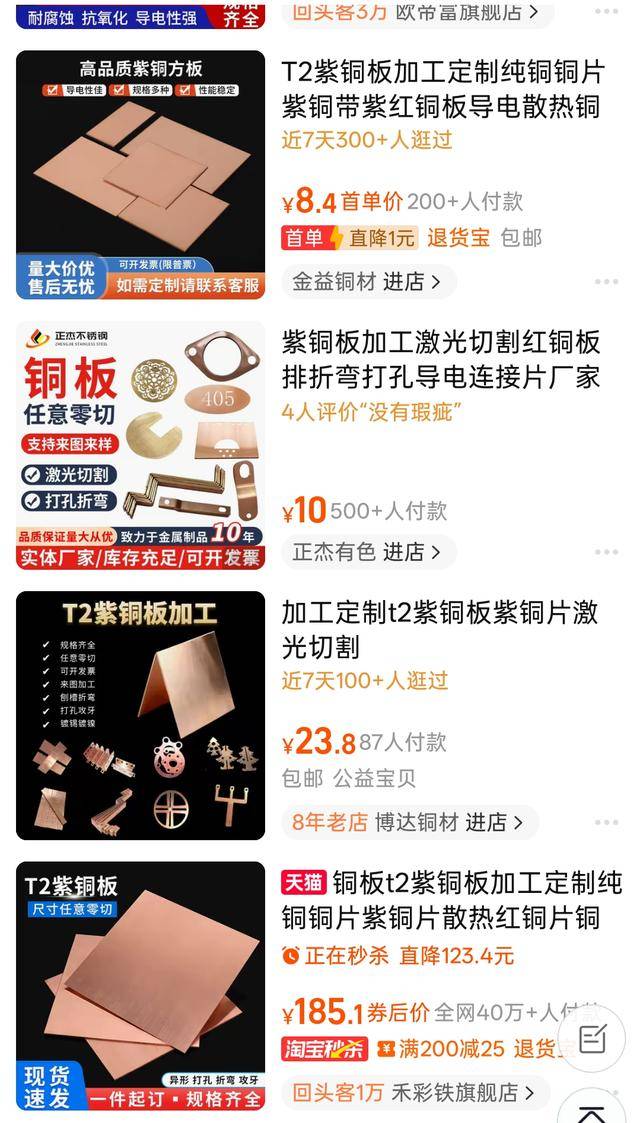Screen dimensions: 640x1123
Task: Show more options for the 正杰有色 listing
Action: point(606,552)
